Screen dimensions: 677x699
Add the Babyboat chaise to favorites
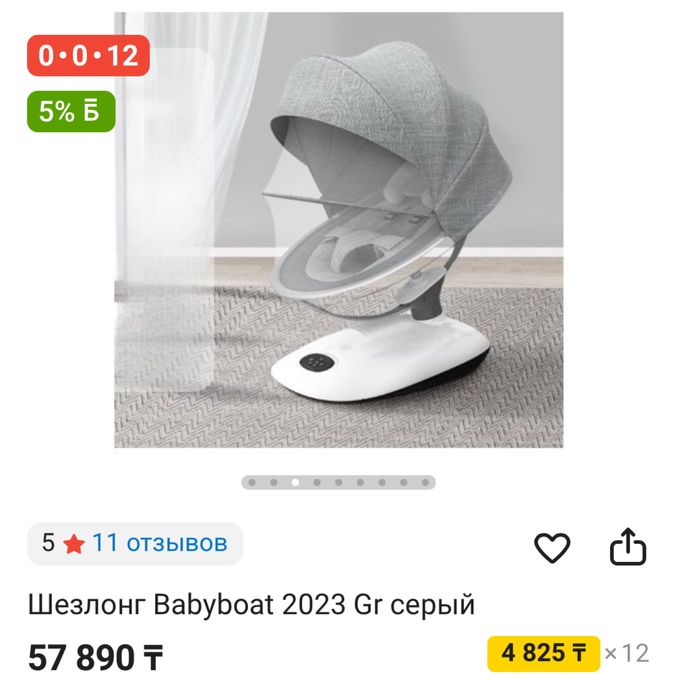pyautogui.click(x=552, y=547)
